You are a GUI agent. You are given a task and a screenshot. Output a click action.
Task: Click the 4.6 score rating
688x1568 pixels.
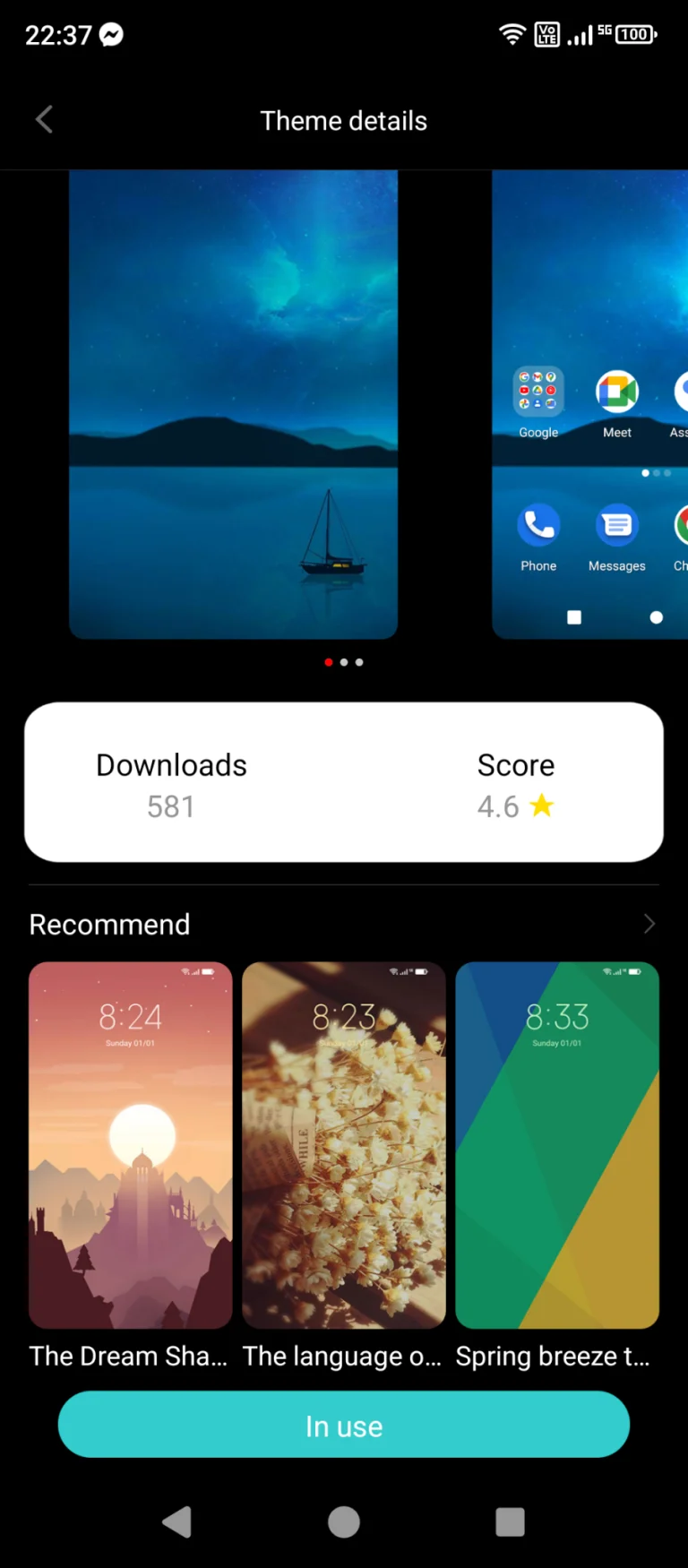(498, 806)
